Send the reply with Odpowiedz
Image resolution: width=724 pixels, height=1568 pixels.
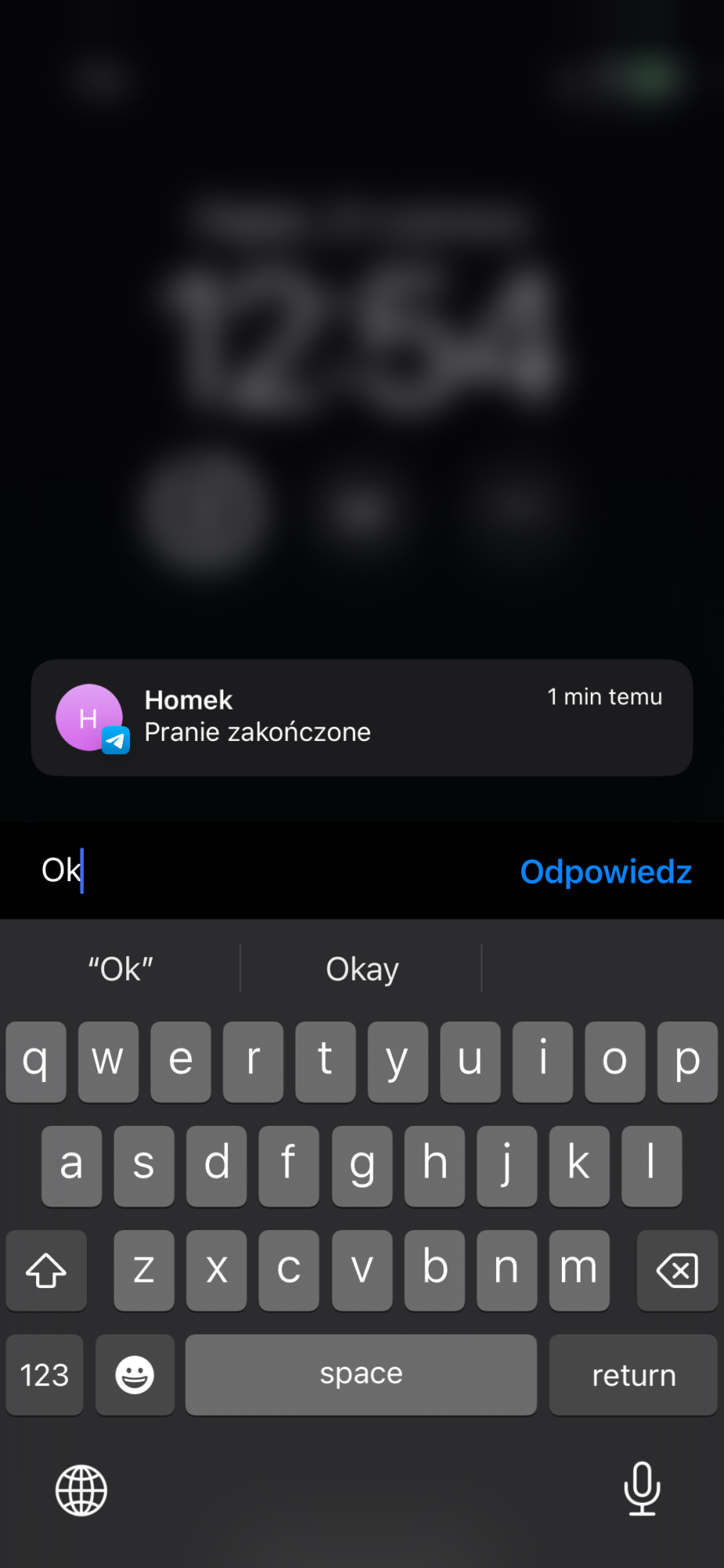click(605, 872)
